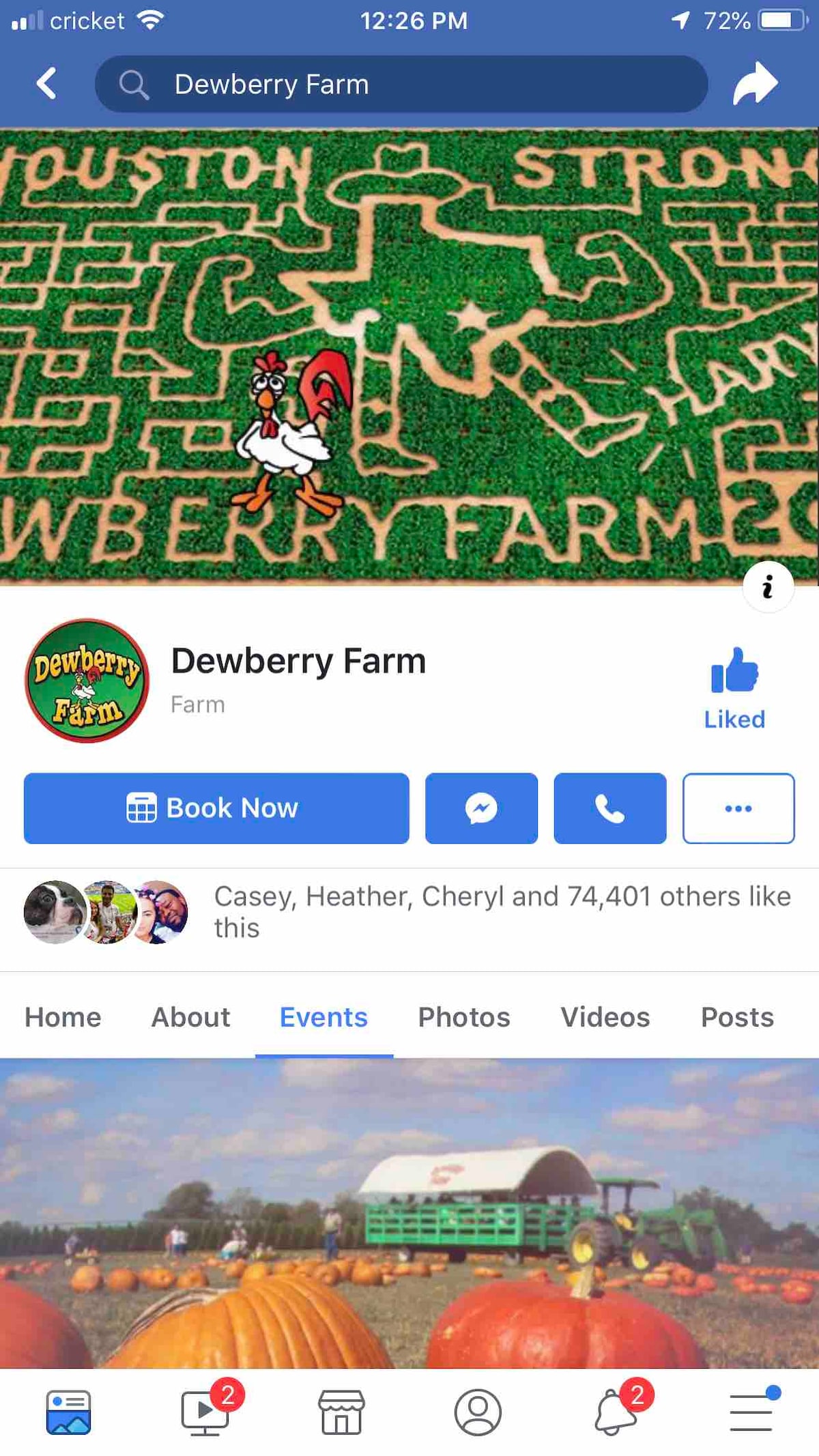This screenshot has width=819, height=1456.
Task: Open the Photos tab
Action: (464, 1017)
